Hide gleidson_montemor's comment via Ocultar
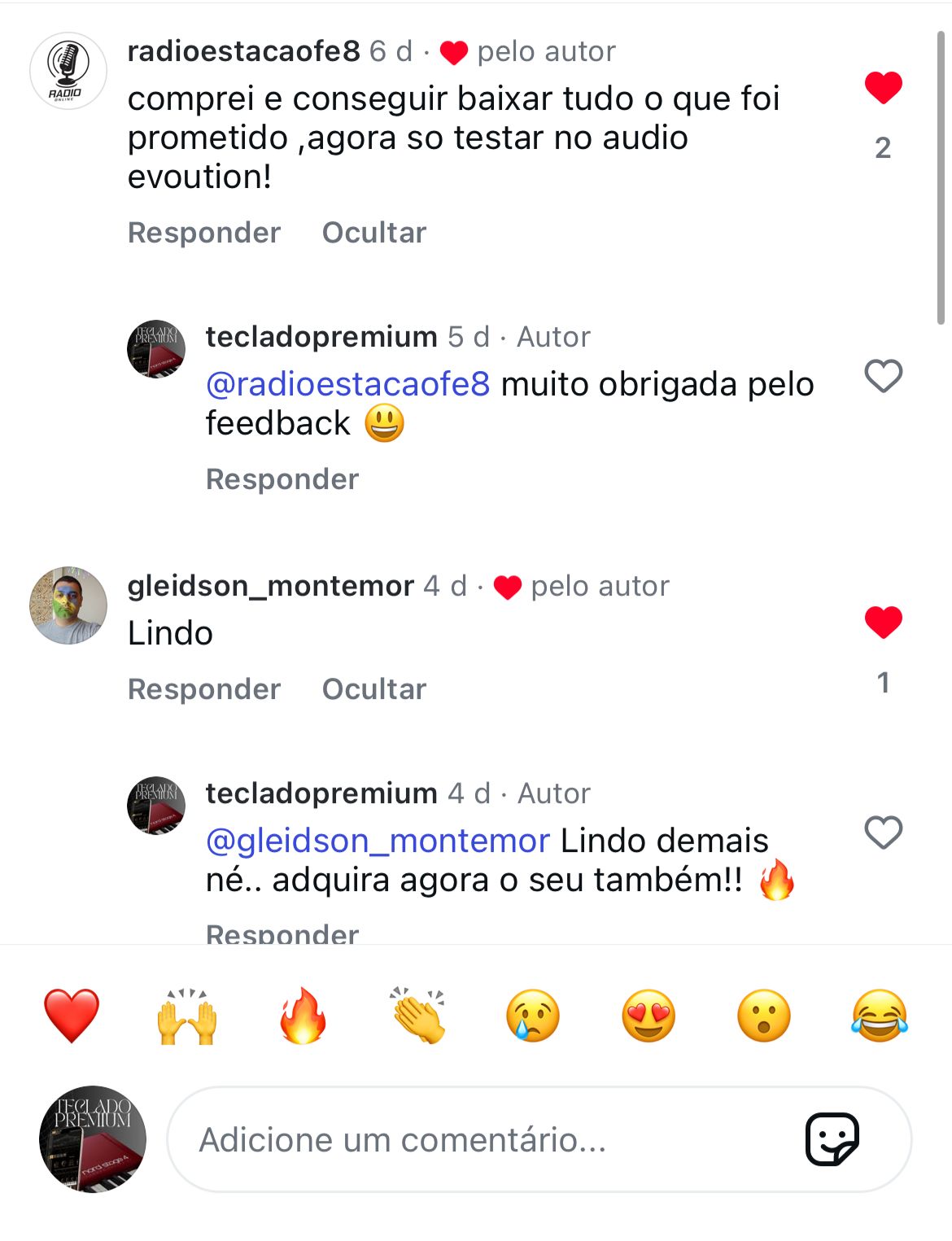 (374, 688)
